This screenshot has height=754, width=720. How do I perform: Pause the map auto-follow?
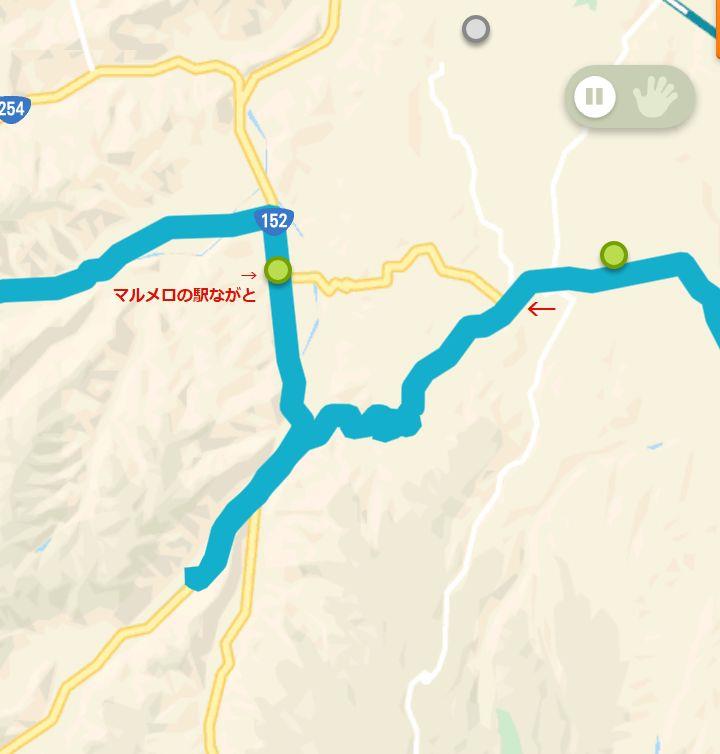(x=595, y=97)
